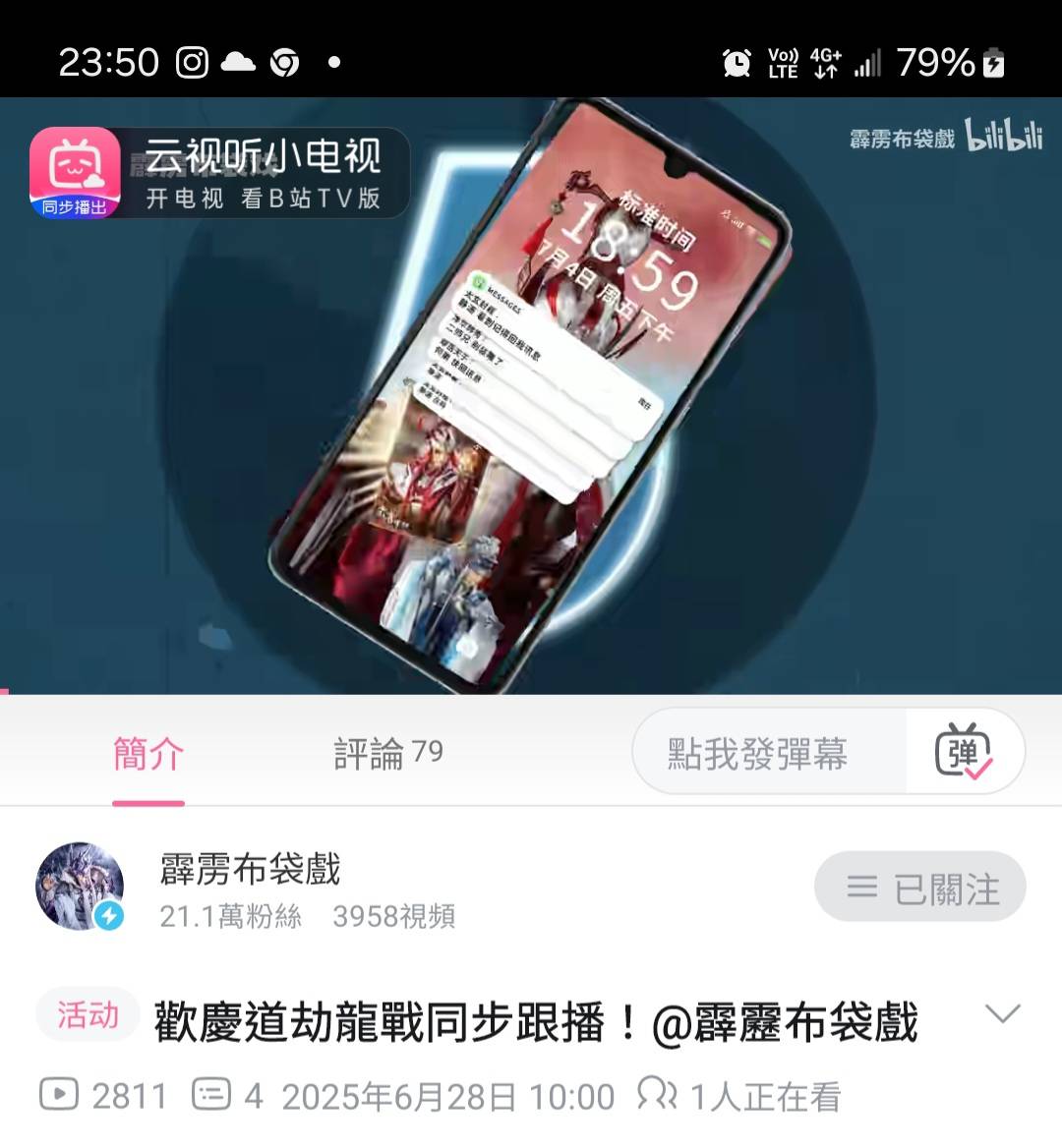This screenshot has height=1148, width=1062.
Task: Switch to the 簡介 tab
Action: 148,754
